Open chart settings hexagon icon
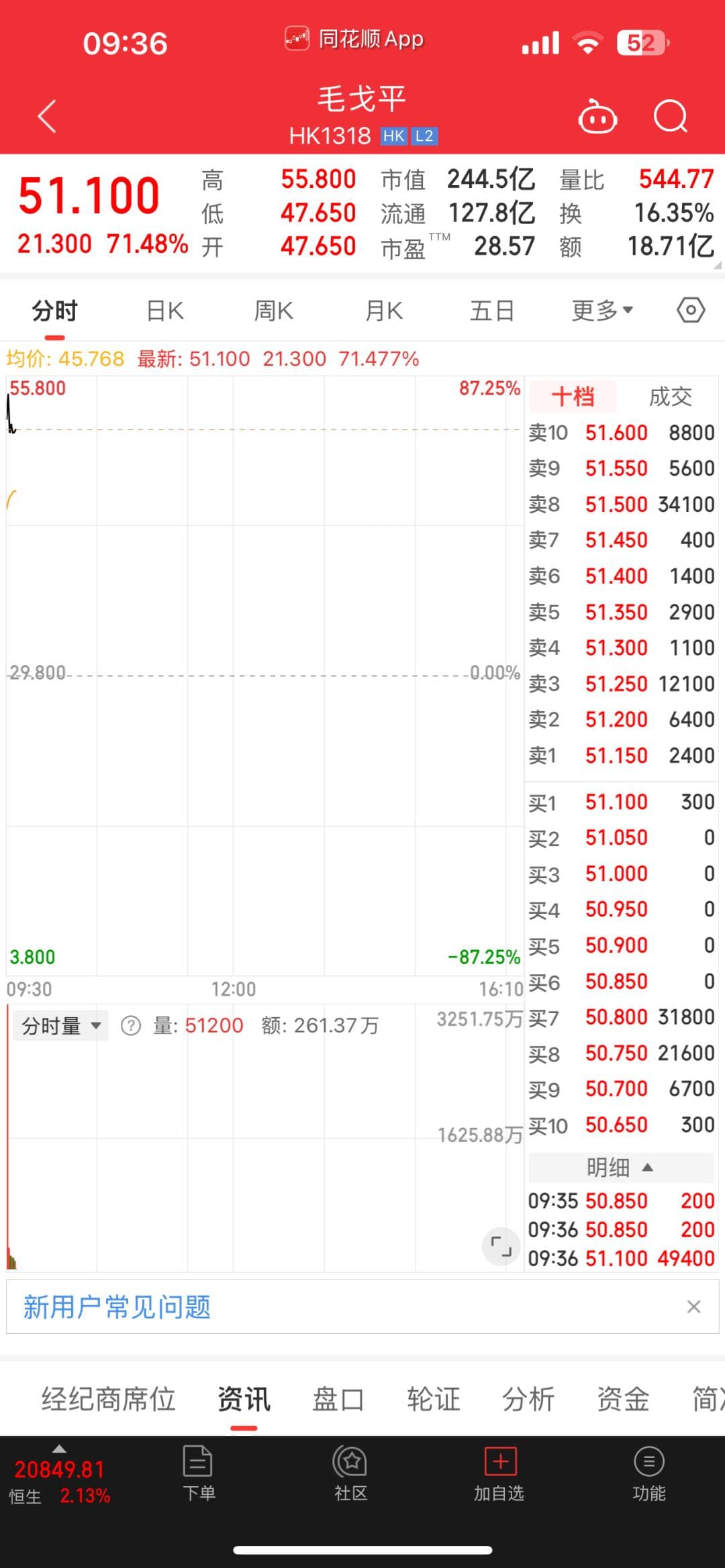This screenshot has width=725, height=1568. tap(691, 310)
